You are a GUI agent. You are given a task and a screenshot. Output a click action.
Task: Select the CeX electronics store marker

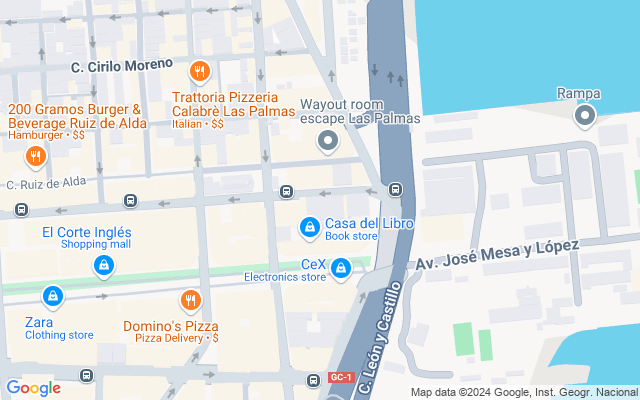click(x=341, y=268)
